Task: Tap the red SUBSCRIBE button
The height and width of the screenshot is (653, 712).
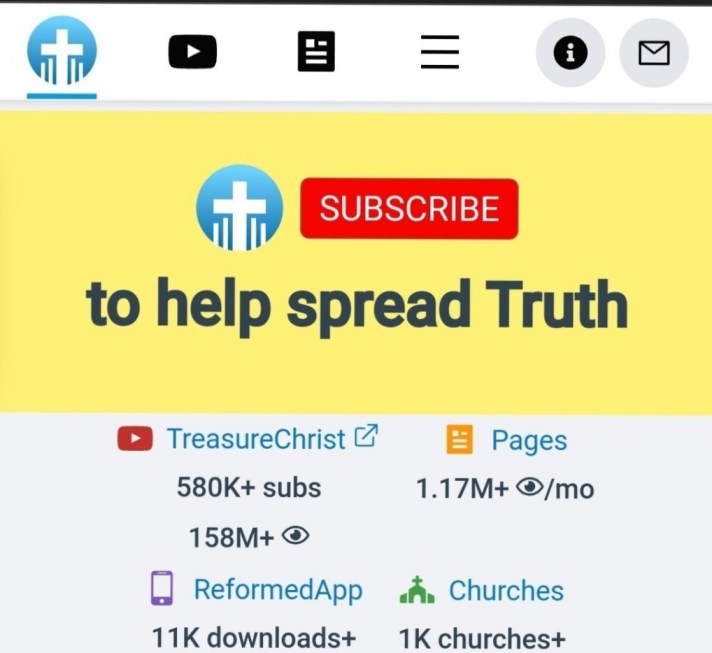Action: point(409,209)
